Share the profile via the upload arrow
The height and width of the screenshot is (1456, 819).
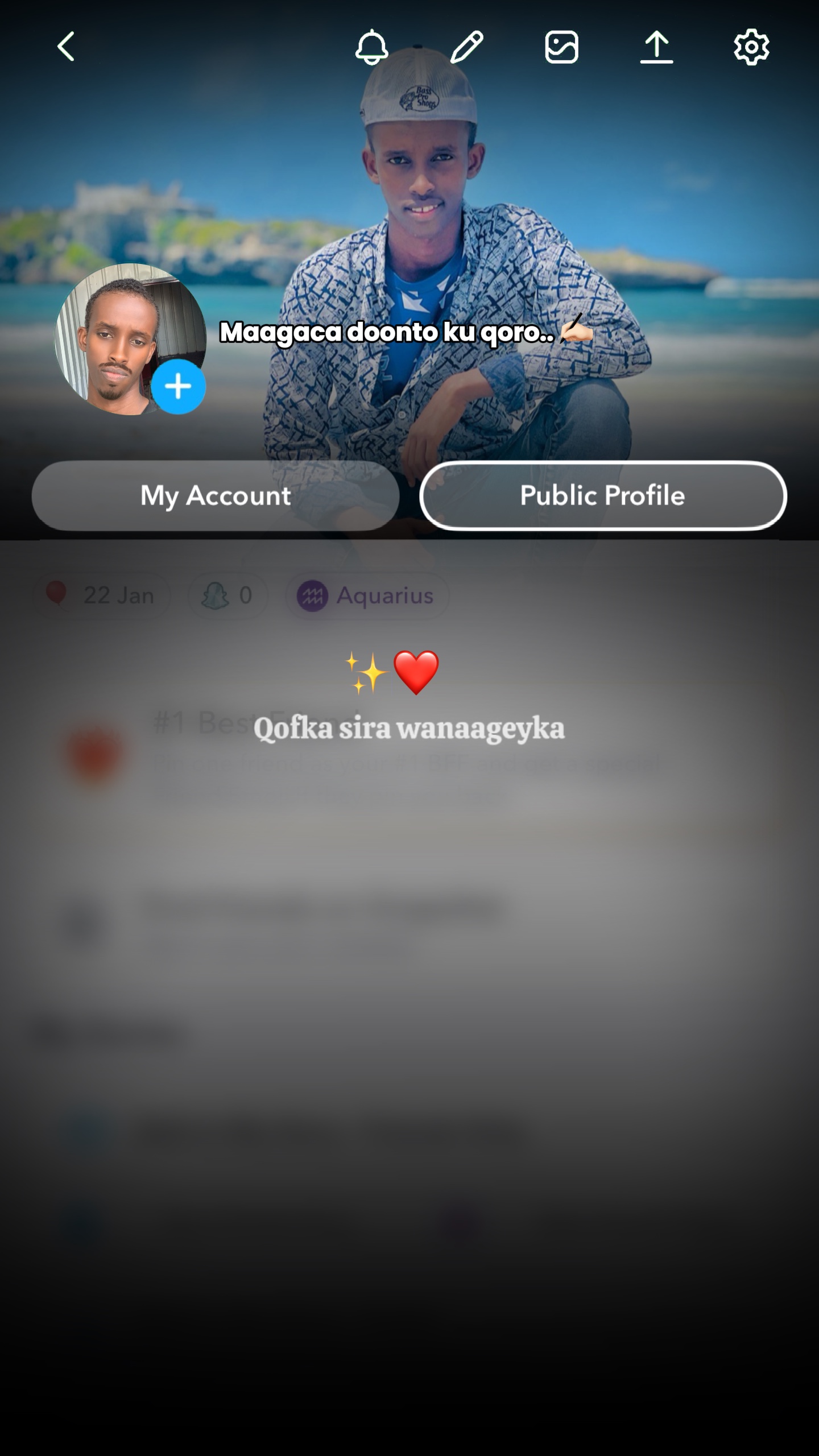click(x=656, y=47)
